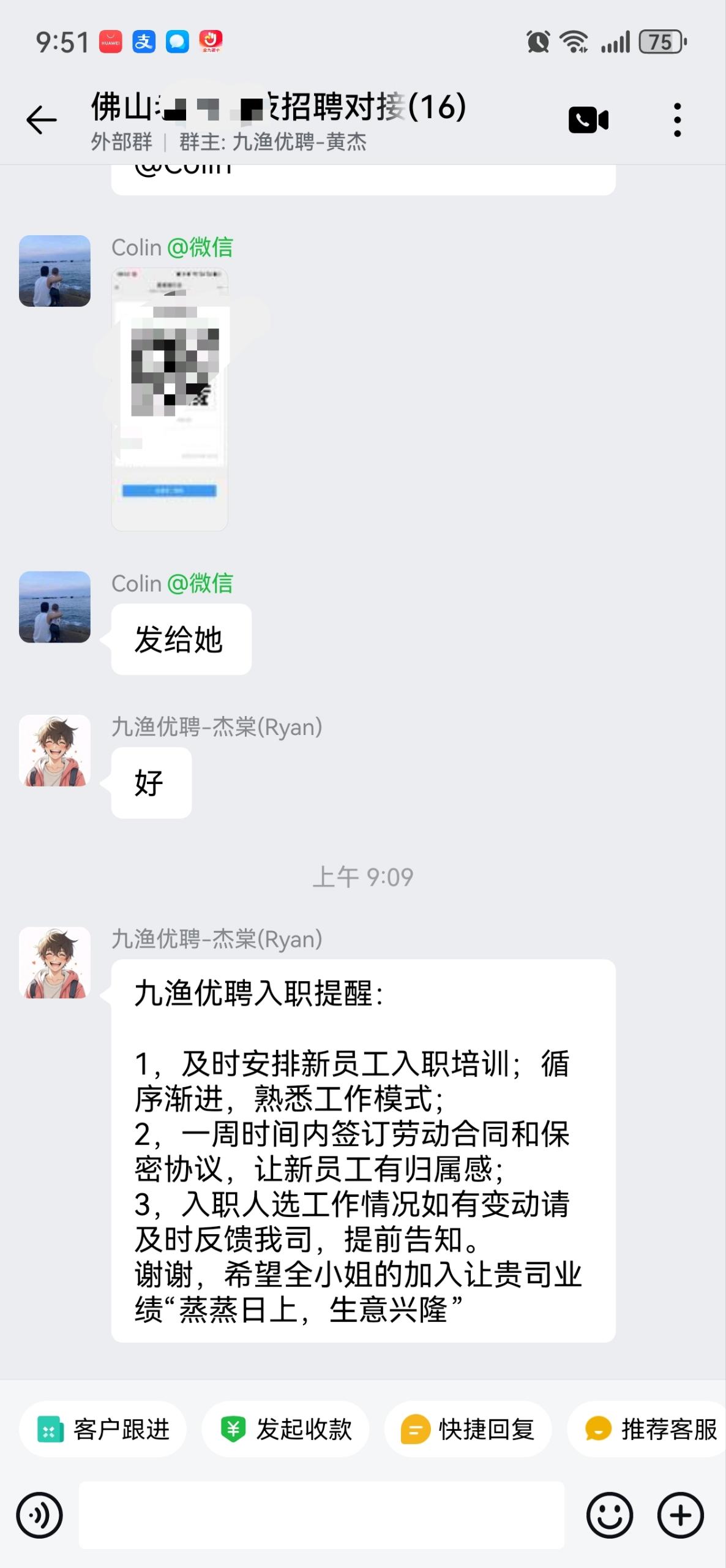Focus the message text field
Screen dimensions: 726x1568
pos(321,1515)
